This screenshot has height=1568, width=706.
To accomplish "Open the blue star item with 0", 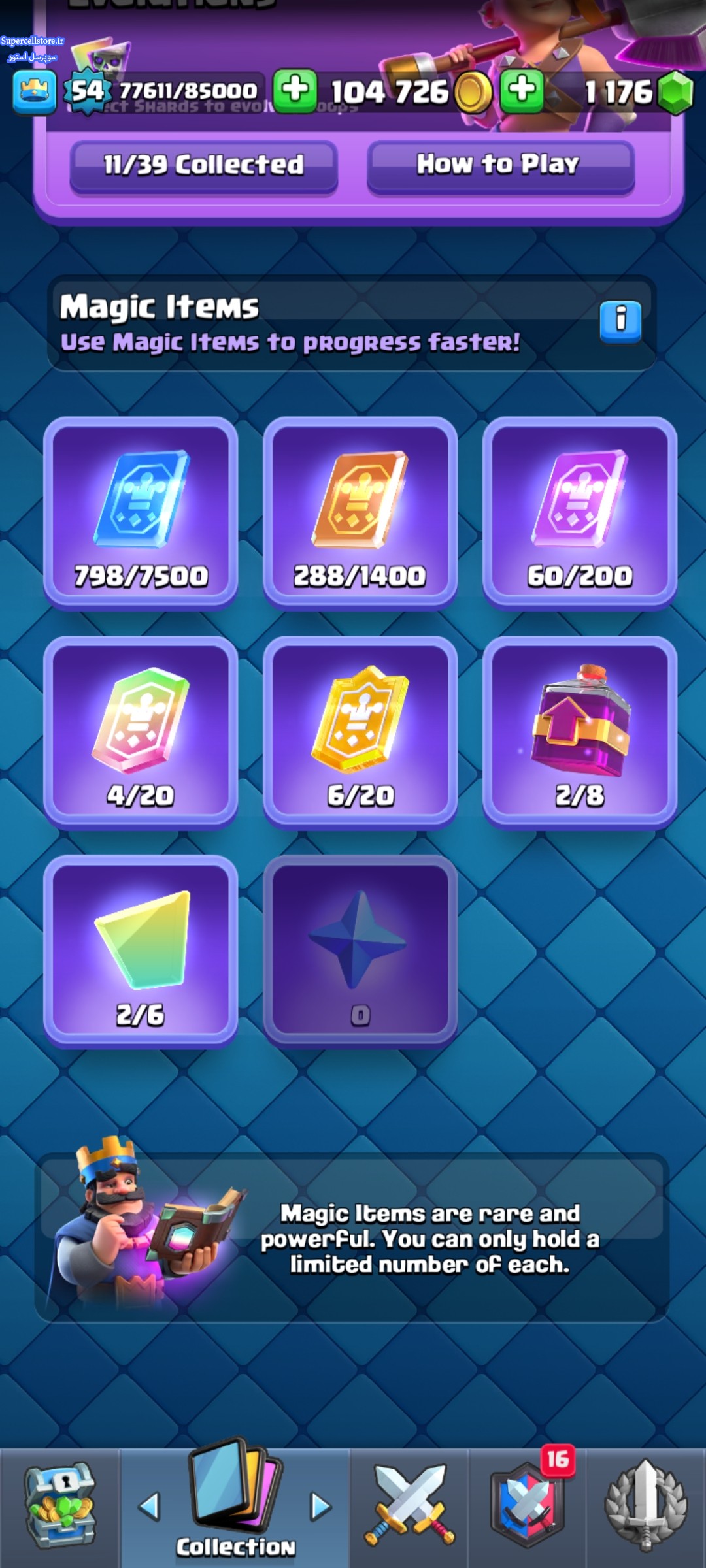I will click(360, 951).
